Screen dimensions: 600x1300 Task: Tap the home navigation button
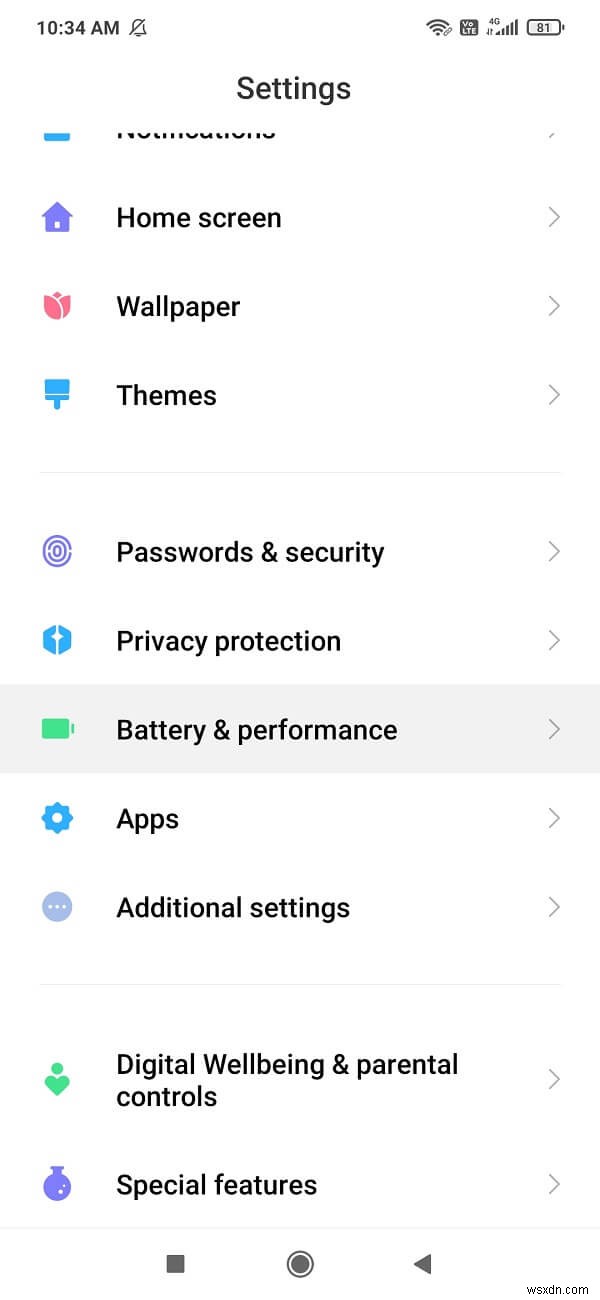point(300,1264)
